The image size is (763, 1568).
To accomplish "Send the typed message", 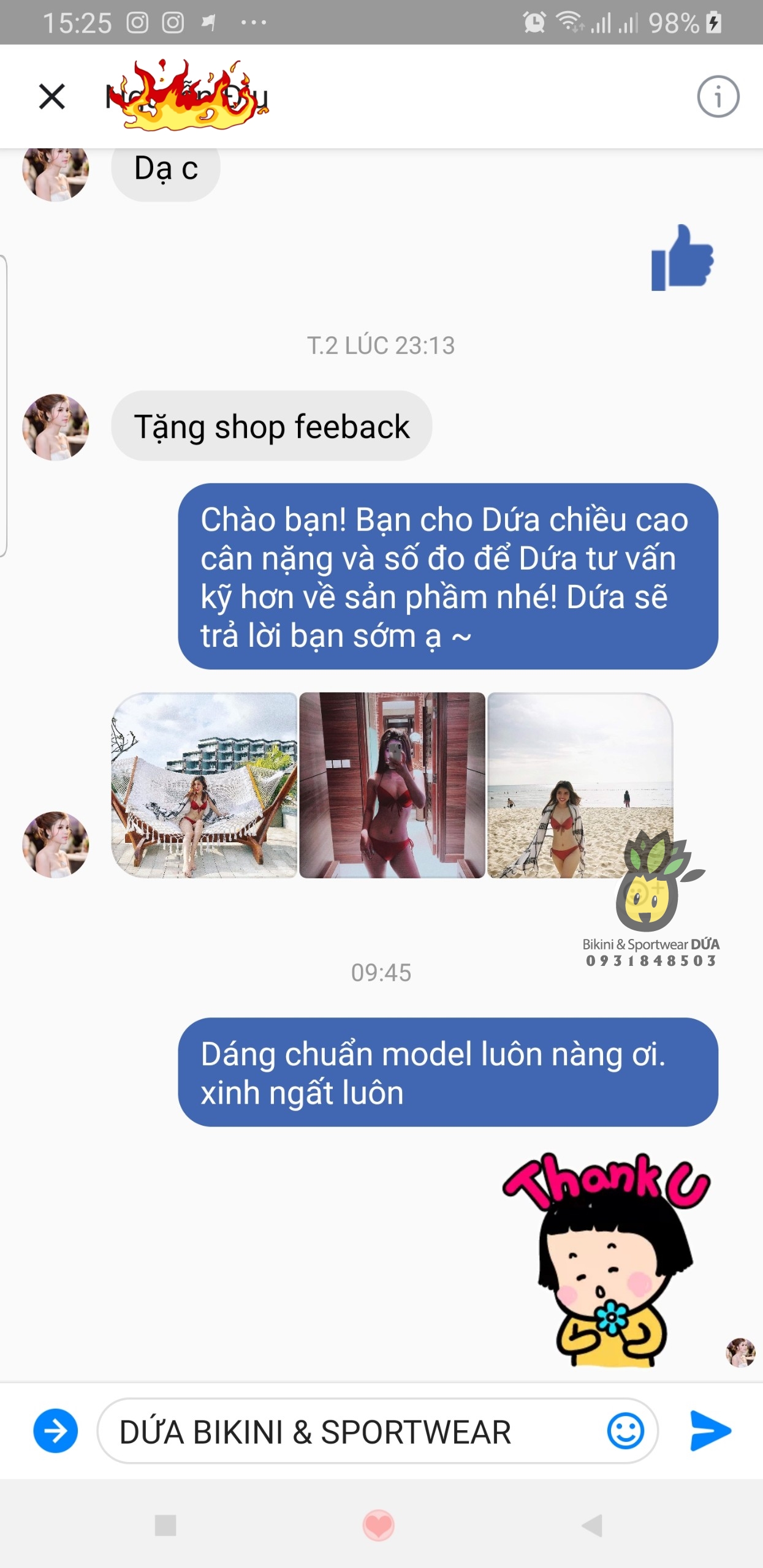I will [x=710, y=1431].
